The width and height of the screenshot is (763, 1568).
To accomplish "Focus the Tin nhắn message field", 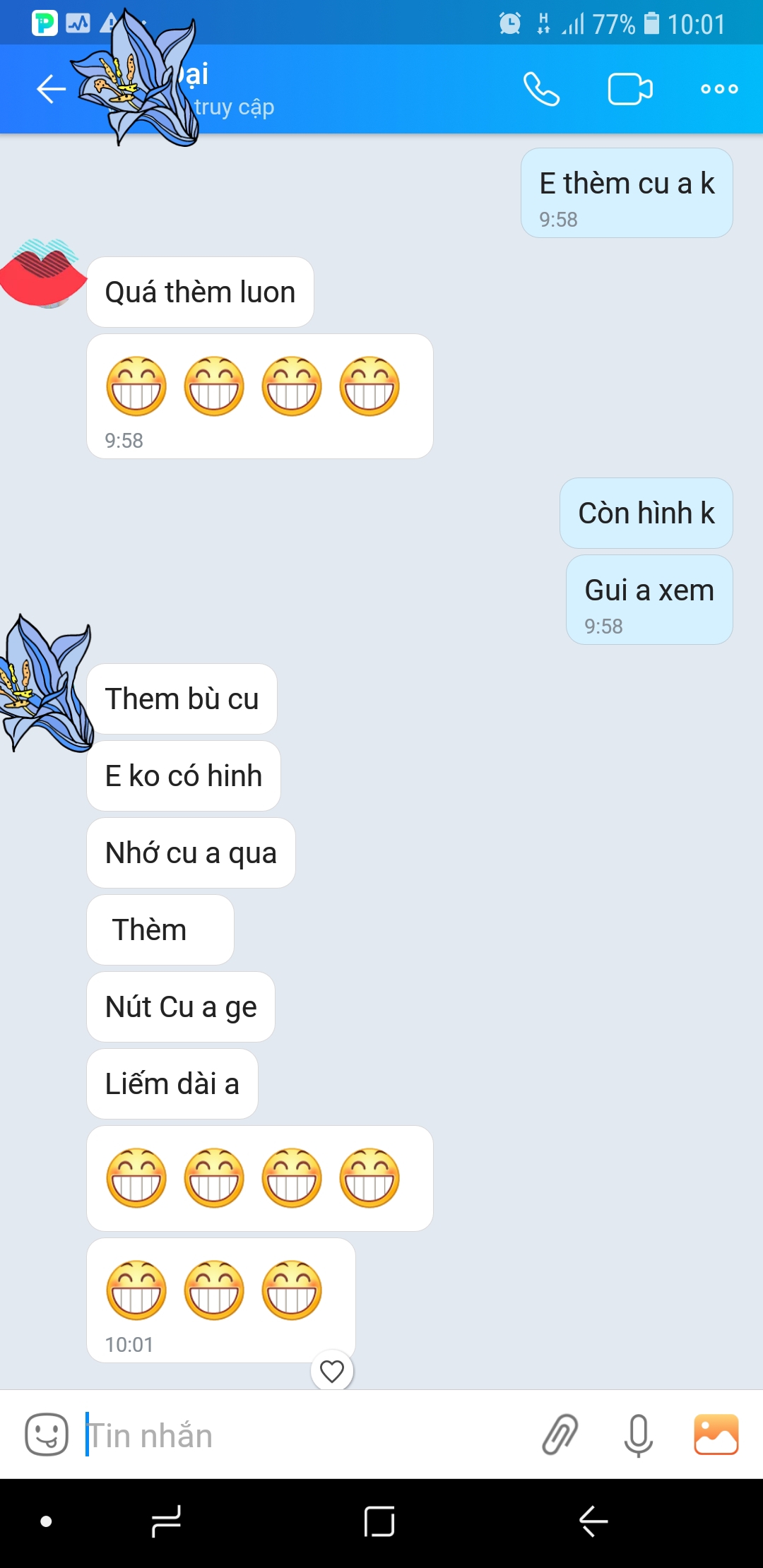I will (x=304, y=1435).
